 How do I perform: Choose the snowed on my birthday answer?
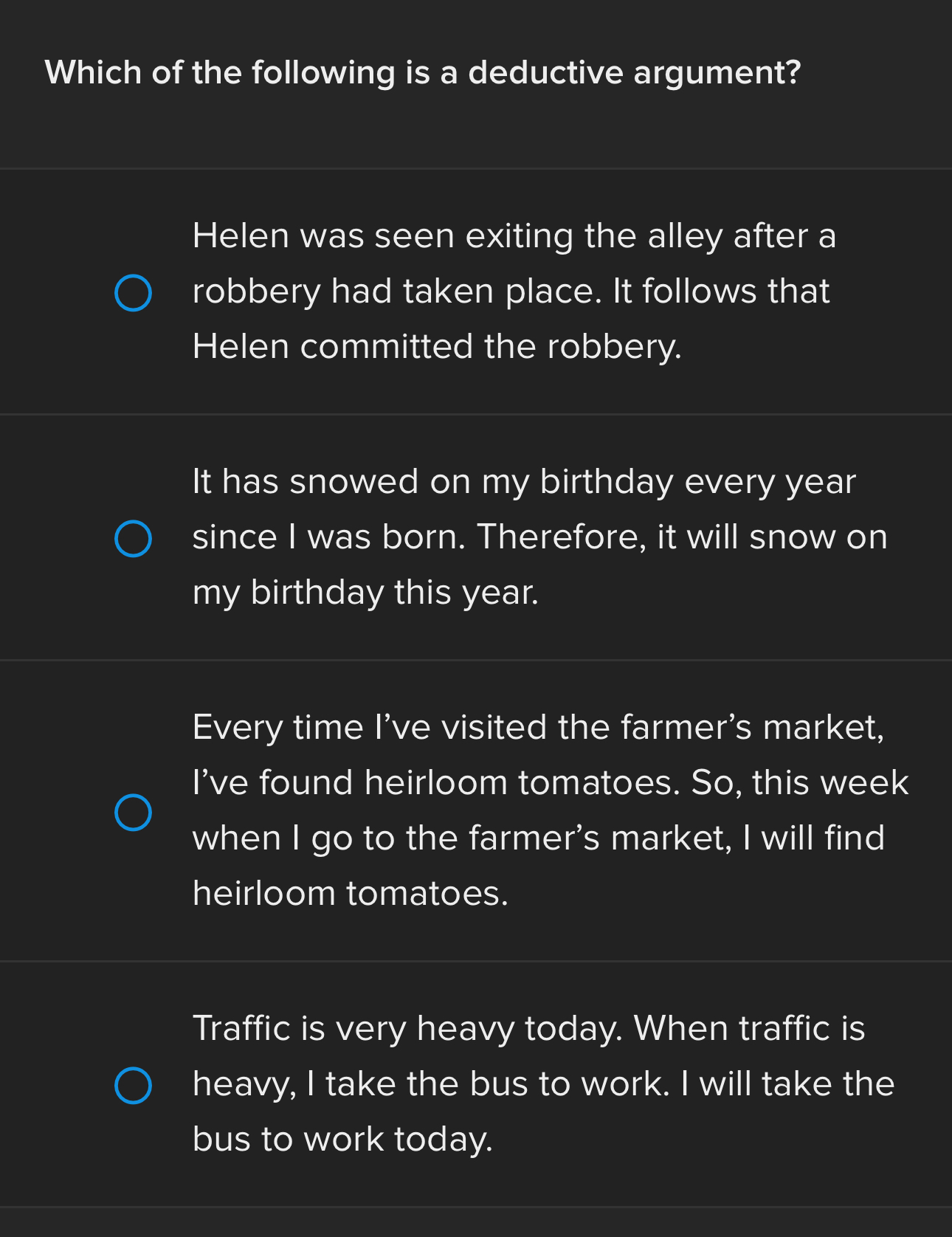click(134, 538)
